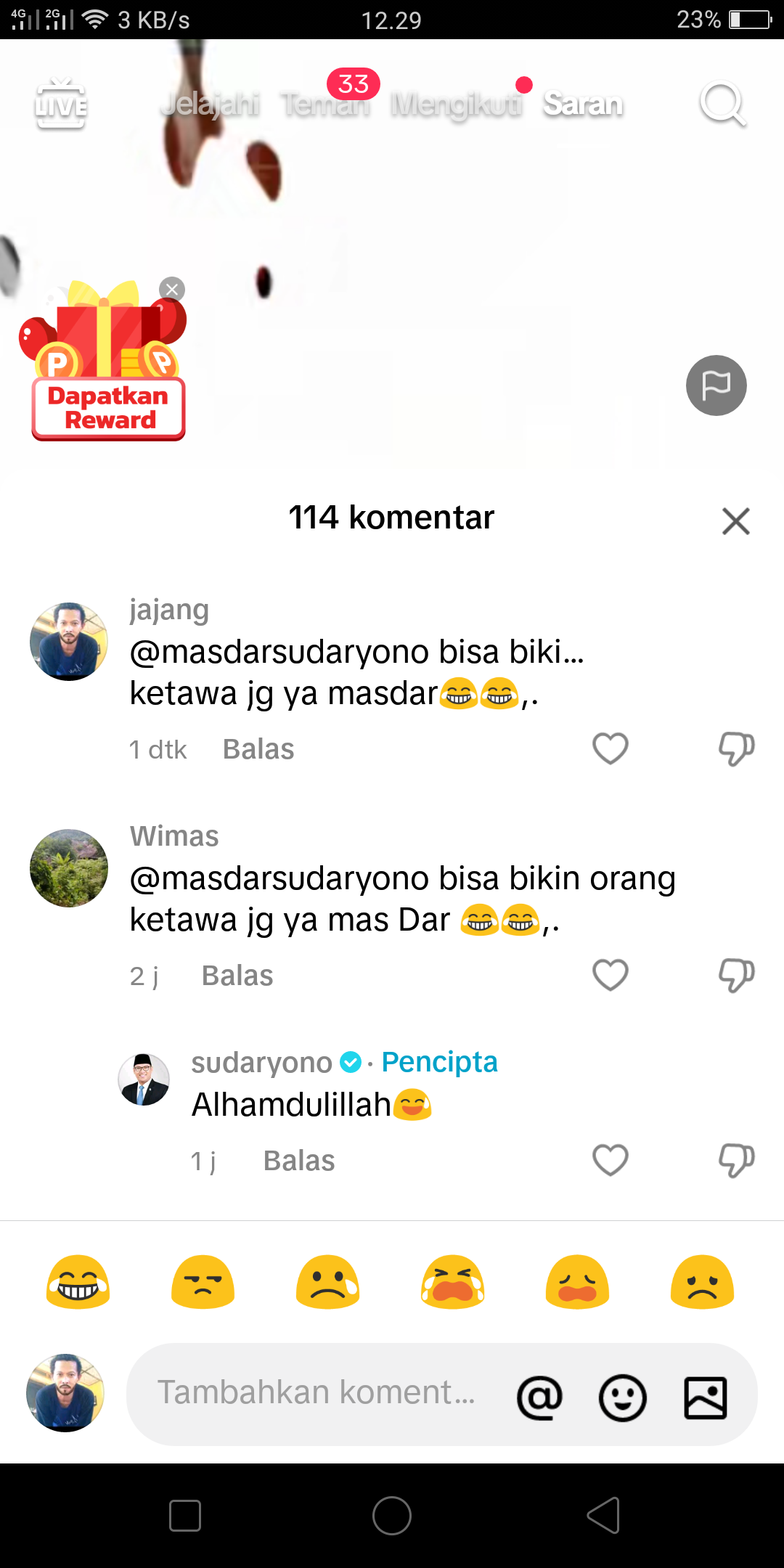This screenshot has height=1568, width=784.
Task: Reply to Wimas's comment
Action: (x=237, y=976)
